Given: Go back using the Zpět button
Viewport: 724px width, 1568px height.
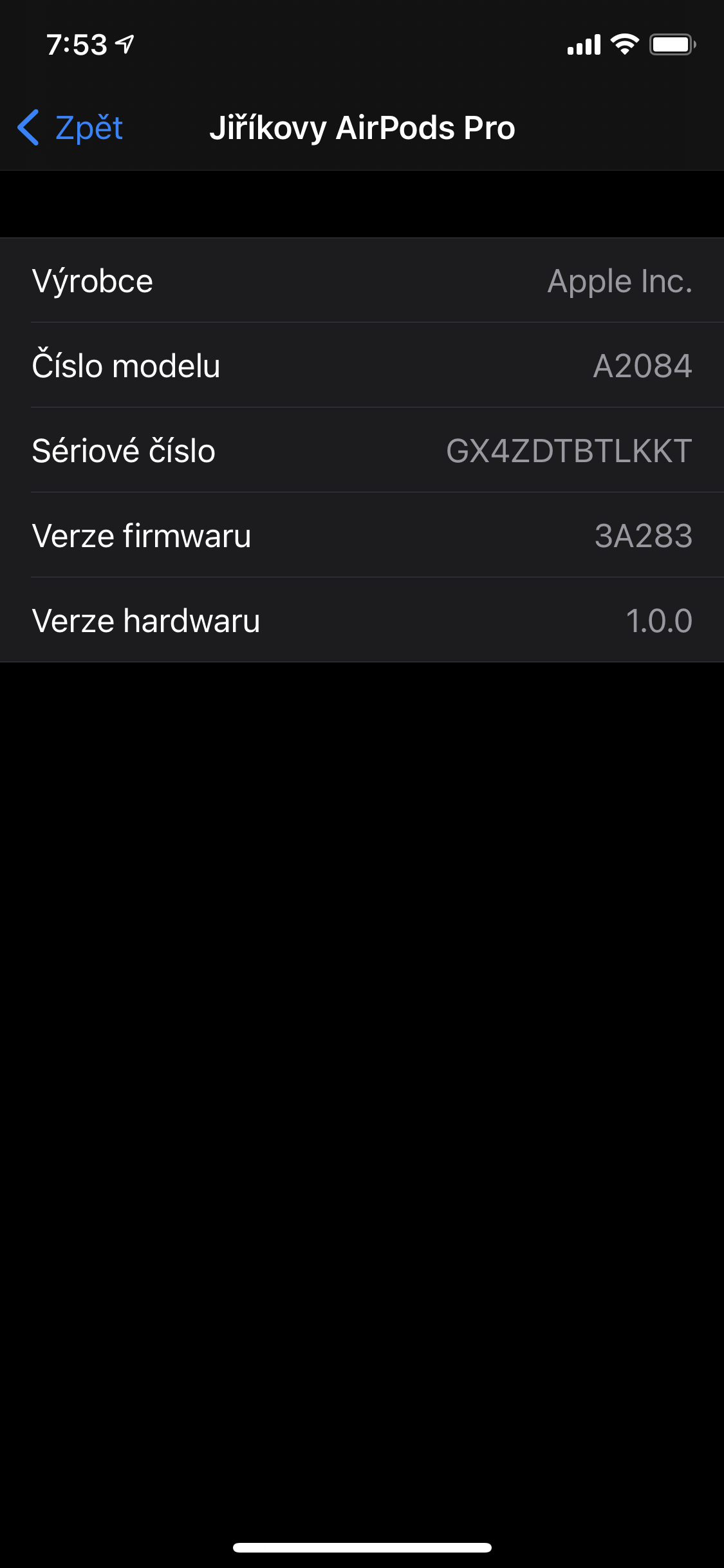Looking at the screenshot, I should tap(71, 127).
